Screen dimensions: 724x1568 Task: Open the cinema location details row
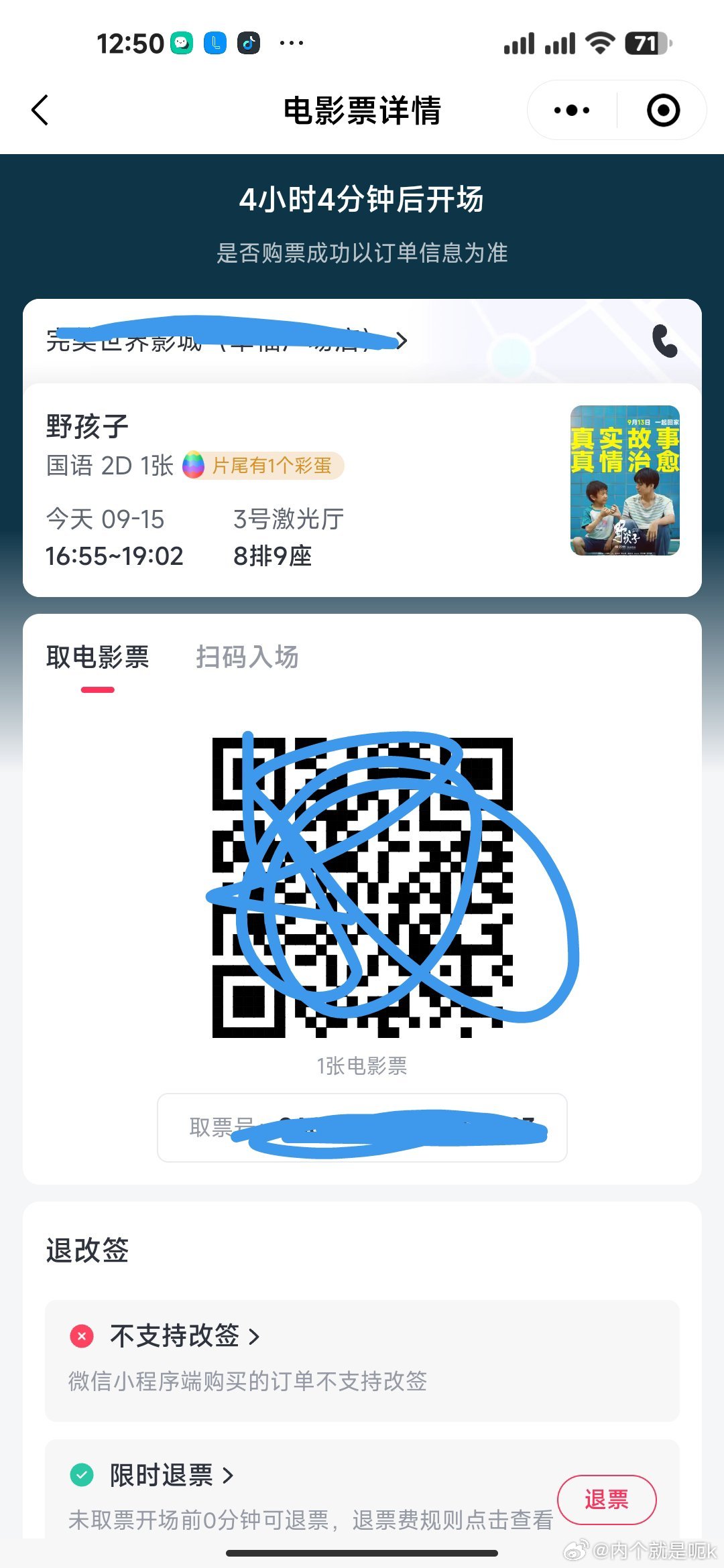coord(227,340)
